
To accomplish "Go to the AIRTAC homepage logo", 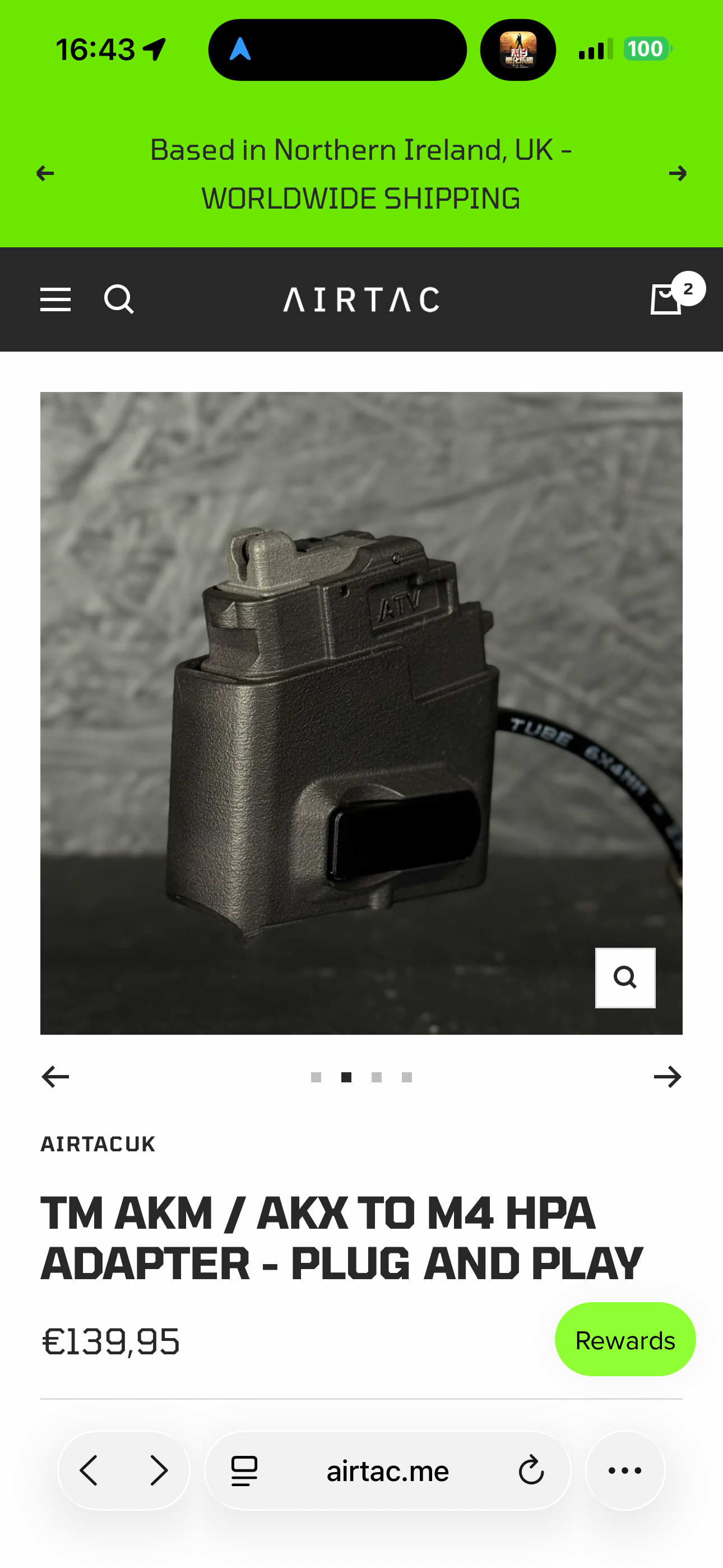I will 361,299.
